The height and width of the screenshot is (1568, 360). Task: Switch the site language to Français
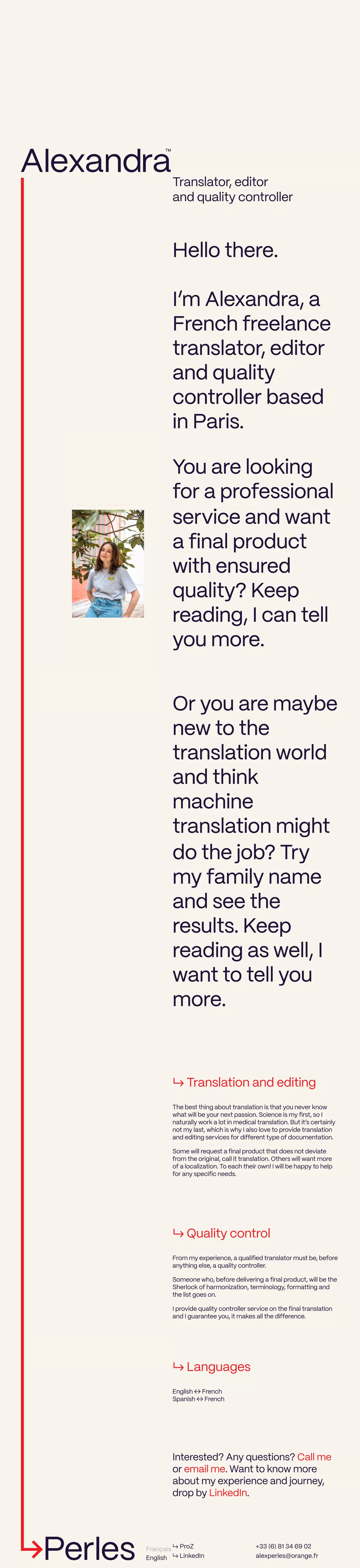tap(158, 1549)
